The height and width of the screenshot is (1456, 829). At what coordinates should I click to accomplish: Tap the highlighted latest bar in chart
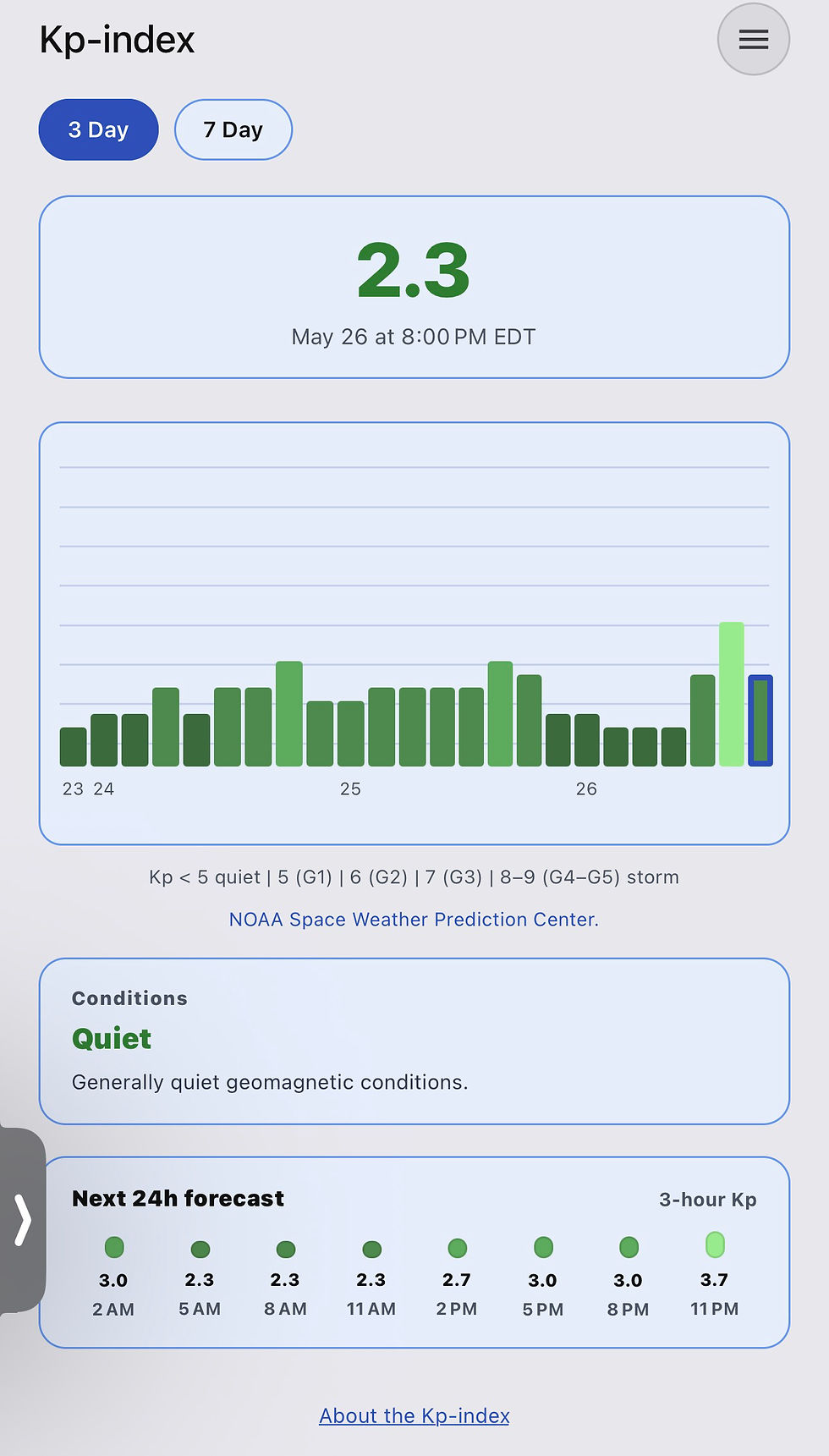[760, 721]
